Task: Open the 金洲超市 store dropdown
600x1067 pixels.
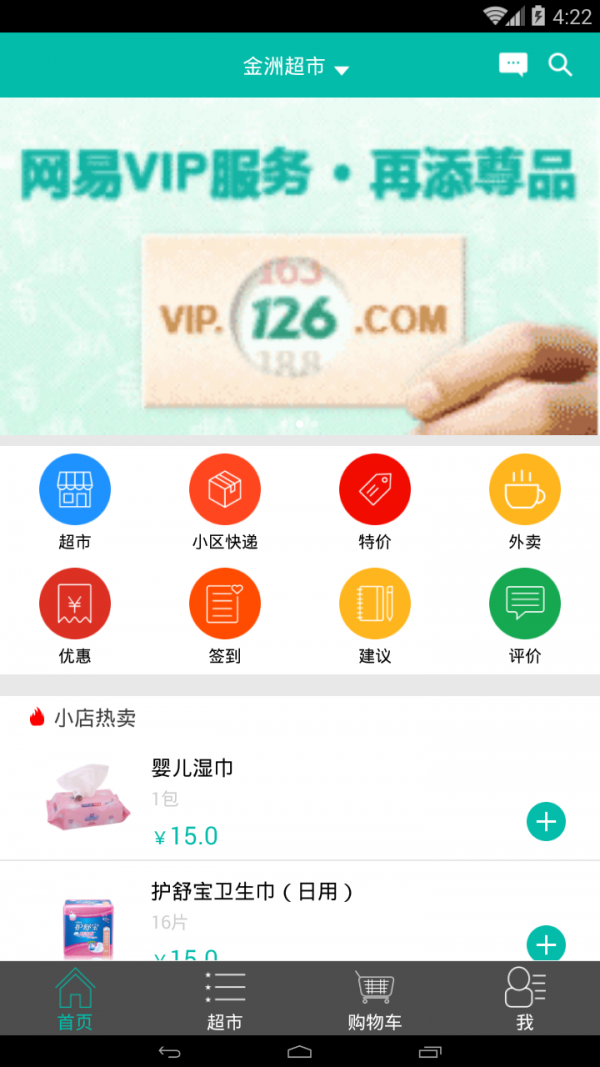Action: click(296, 67)
